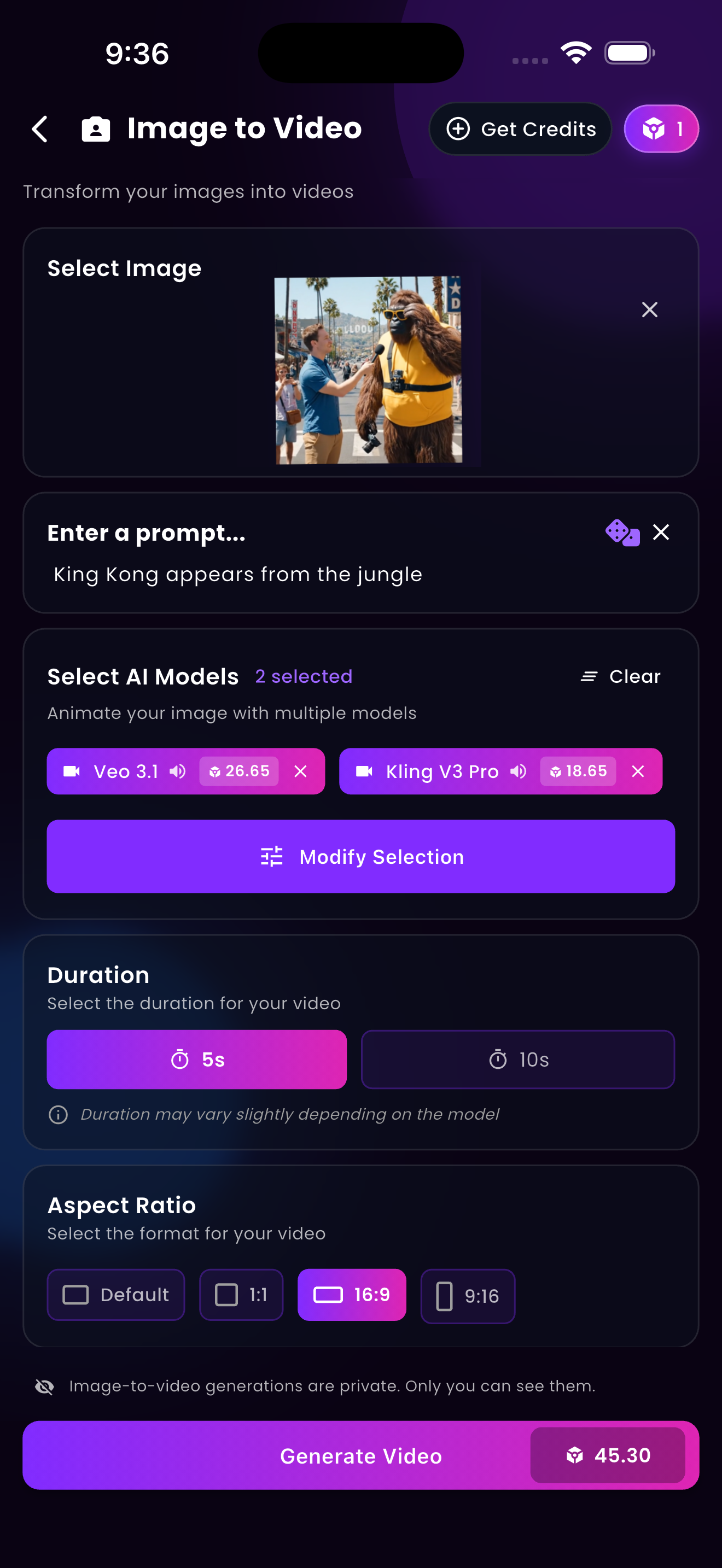Screen dimensions: 722x1568
Task: Remove the Veo 3.1 model
Action: click(x=301, y=771)
